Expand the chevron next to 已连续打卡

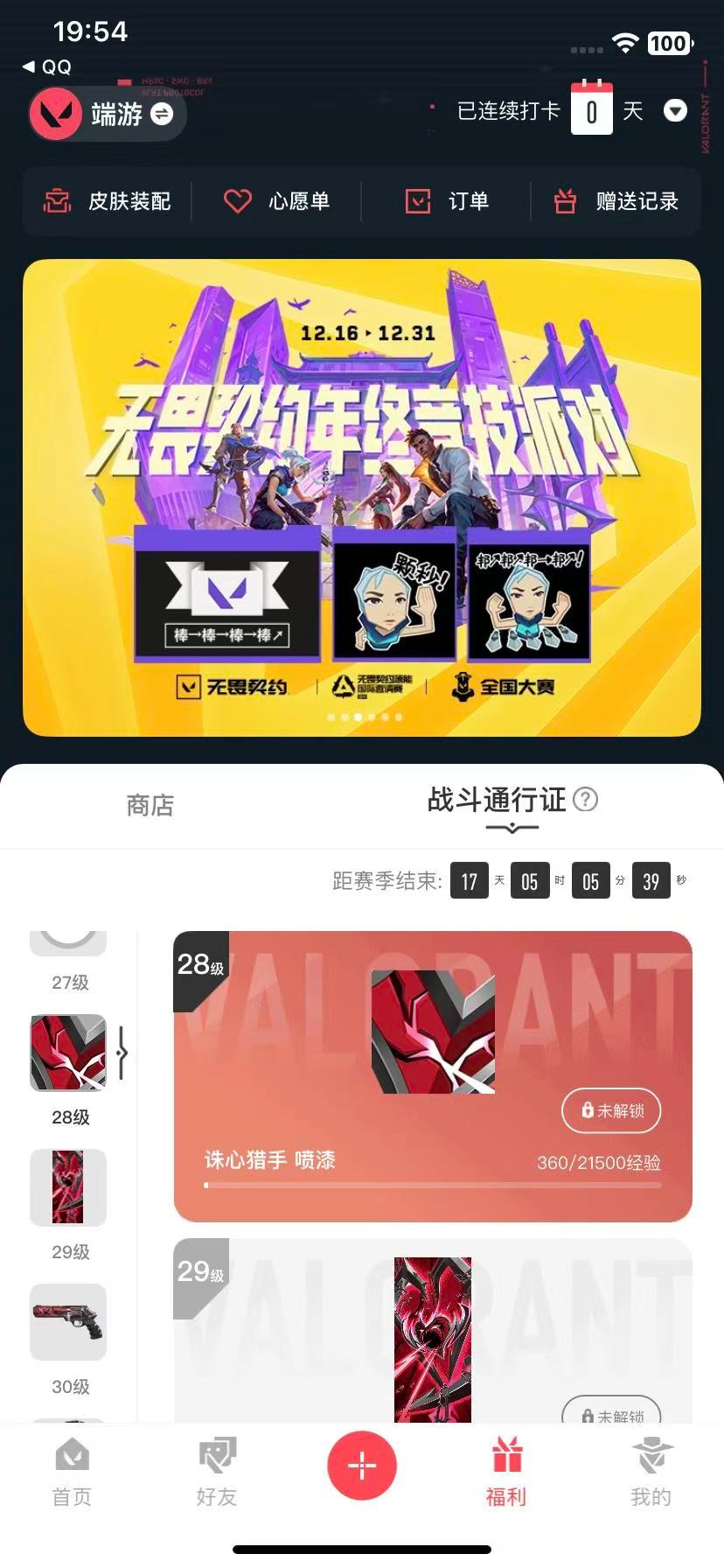pos(675,111)
